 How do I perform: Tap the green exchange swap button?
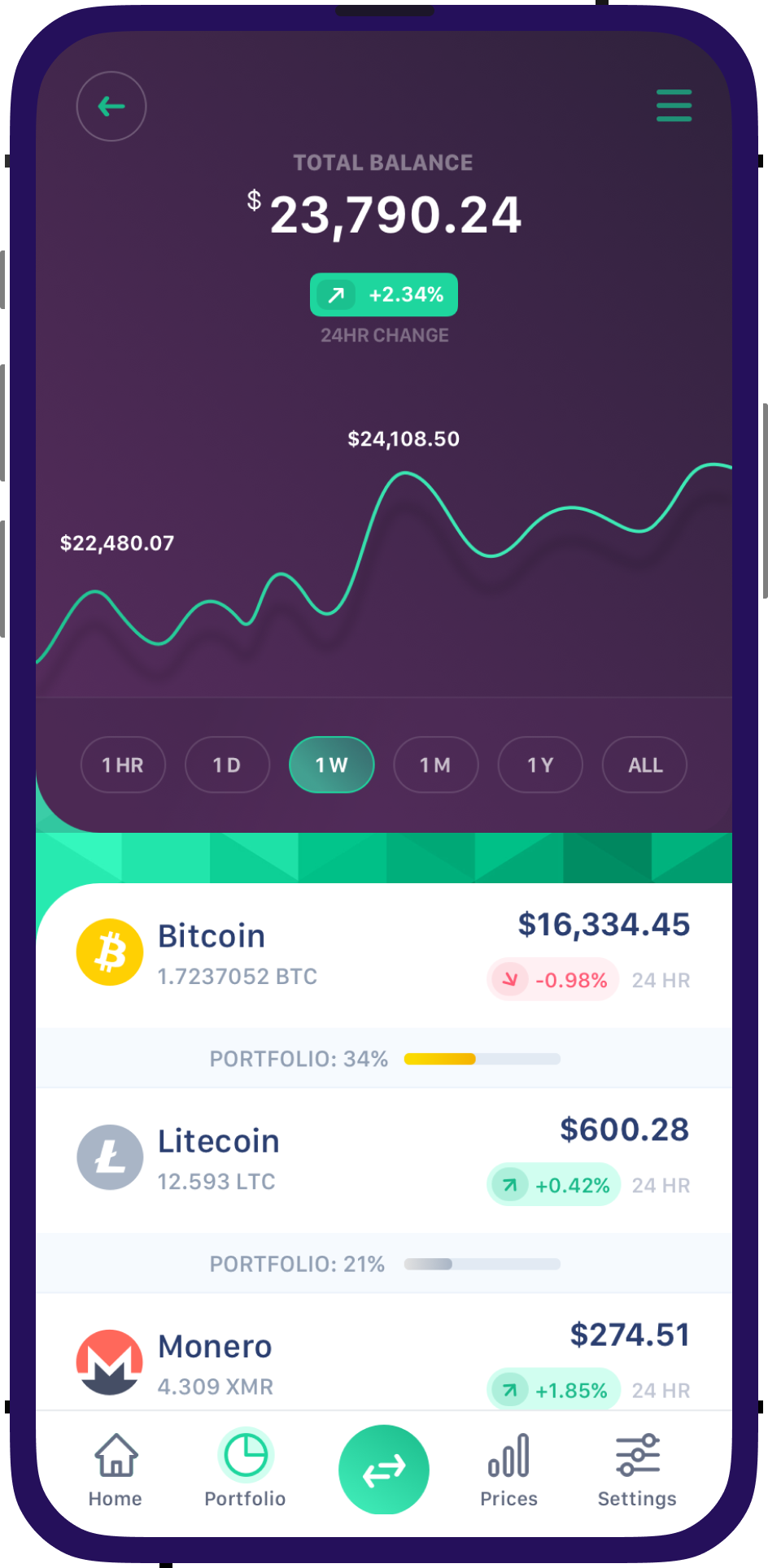pyautogui.click(x=384, y=1470)
